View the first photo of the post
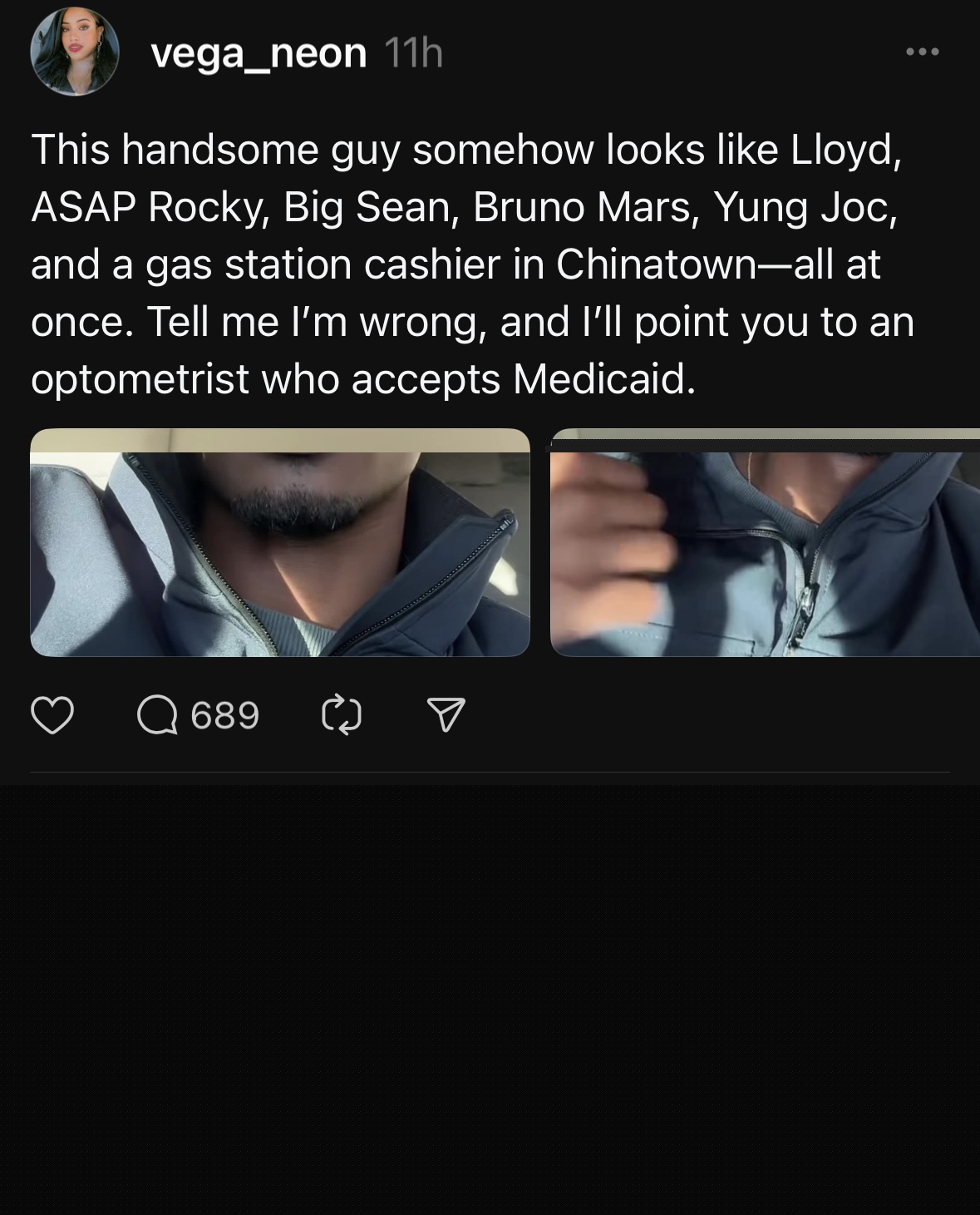The height and width of the screenshot is (1215, 980). click(x=280, y=543)
